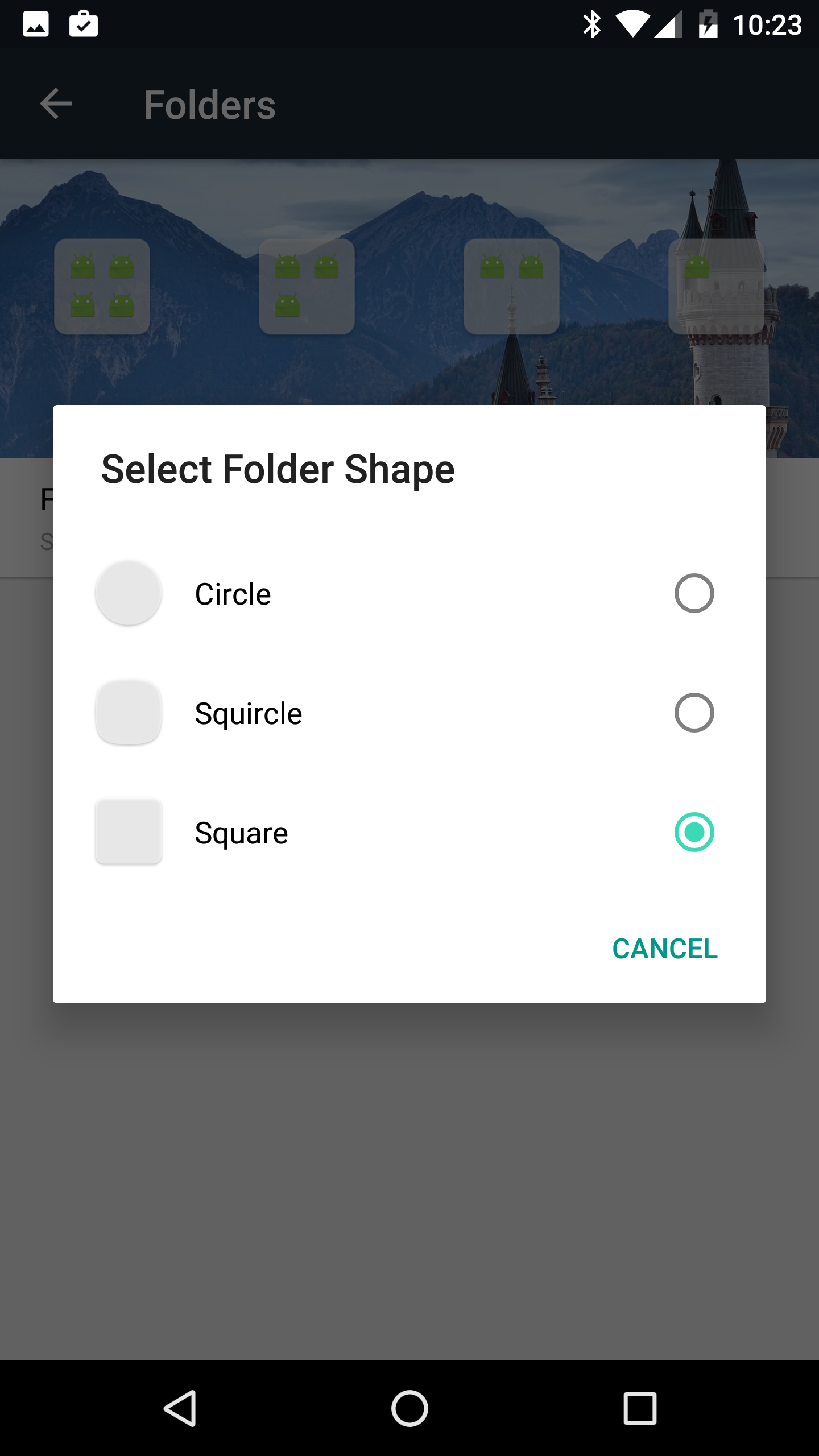Pick the Square folder shape
The image size is (819, 1456).
(x=693, y=832)
